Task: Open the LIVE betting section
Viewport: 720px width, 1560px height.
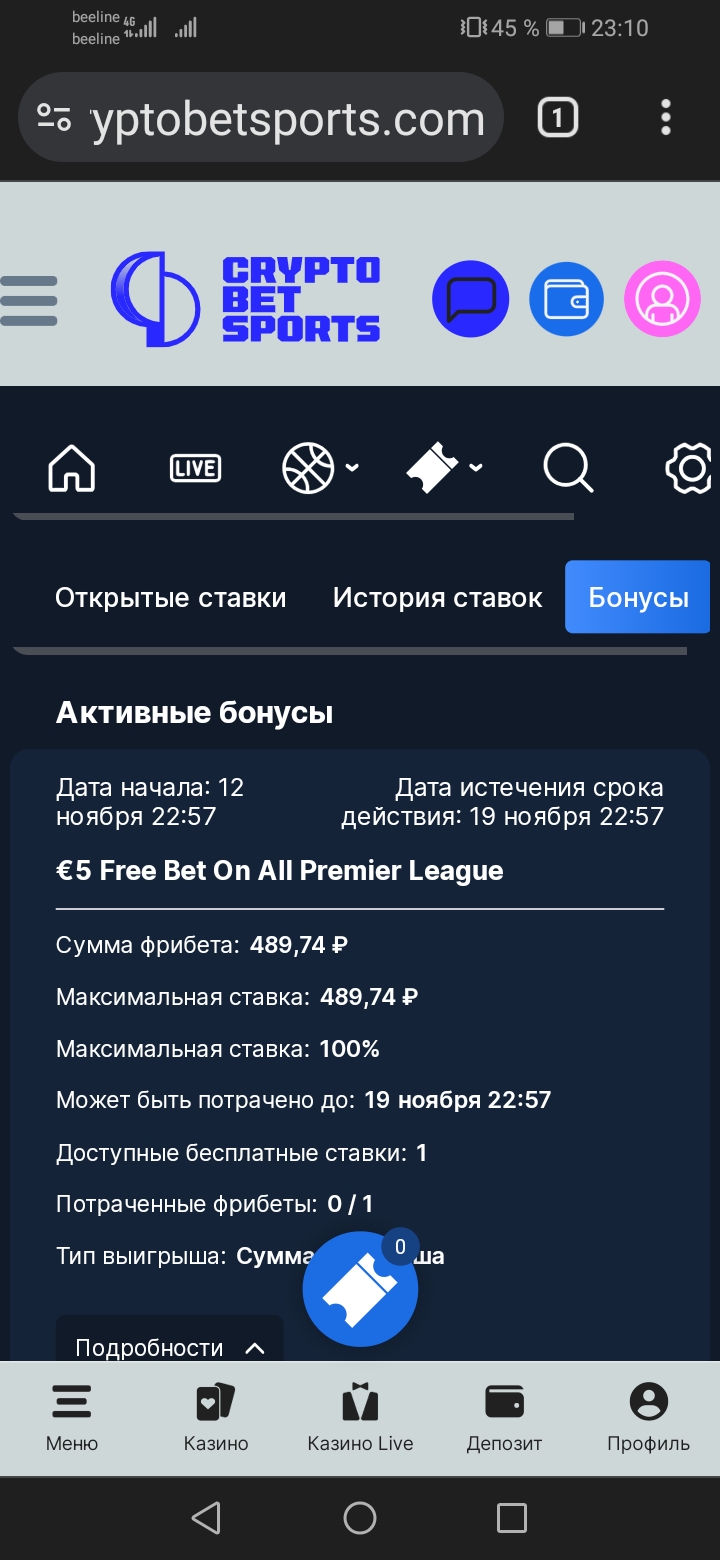Action: (195, 468)
